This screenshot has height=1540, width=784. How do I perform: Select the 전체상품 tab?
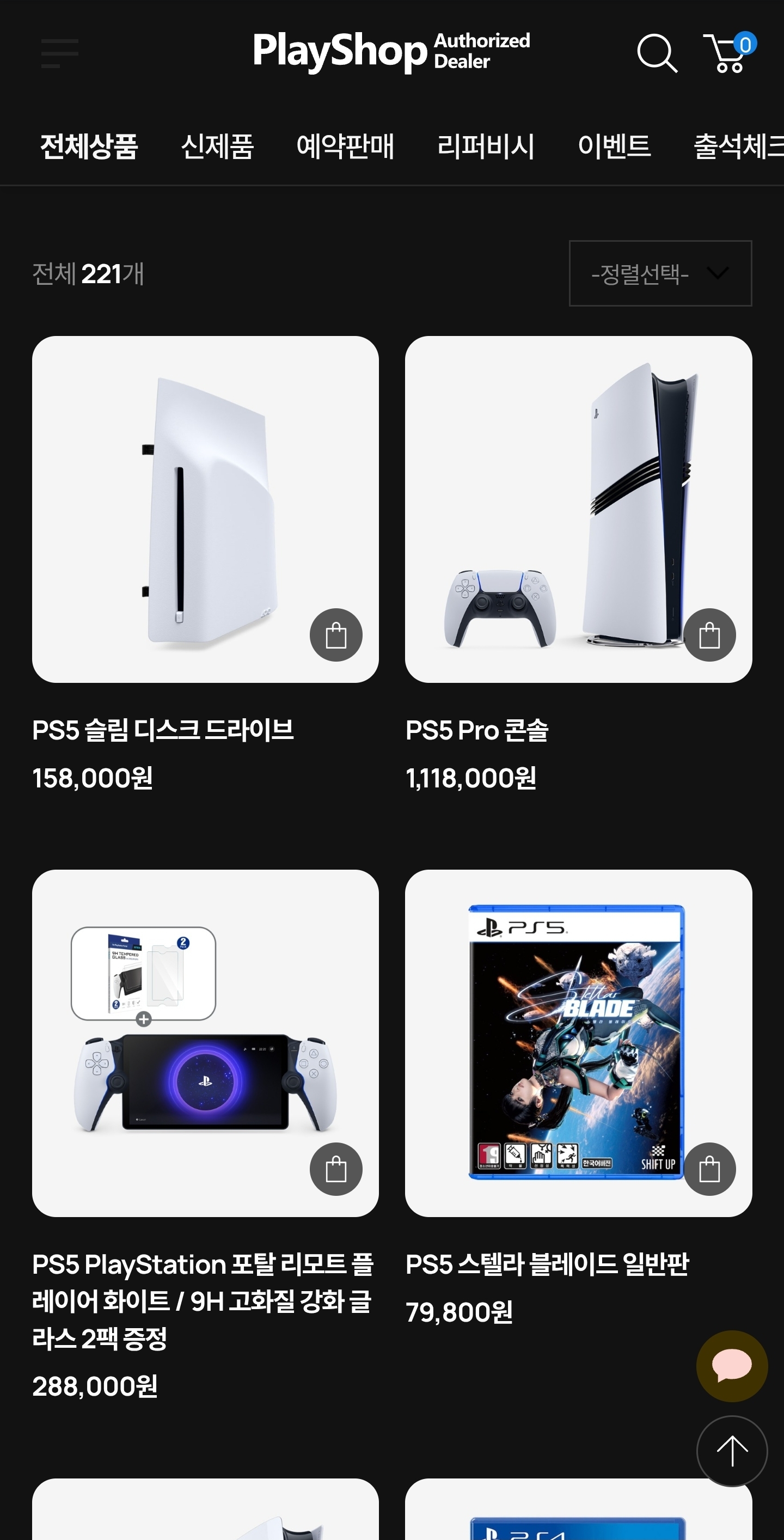pyautogui.click(x=89, y=146)
